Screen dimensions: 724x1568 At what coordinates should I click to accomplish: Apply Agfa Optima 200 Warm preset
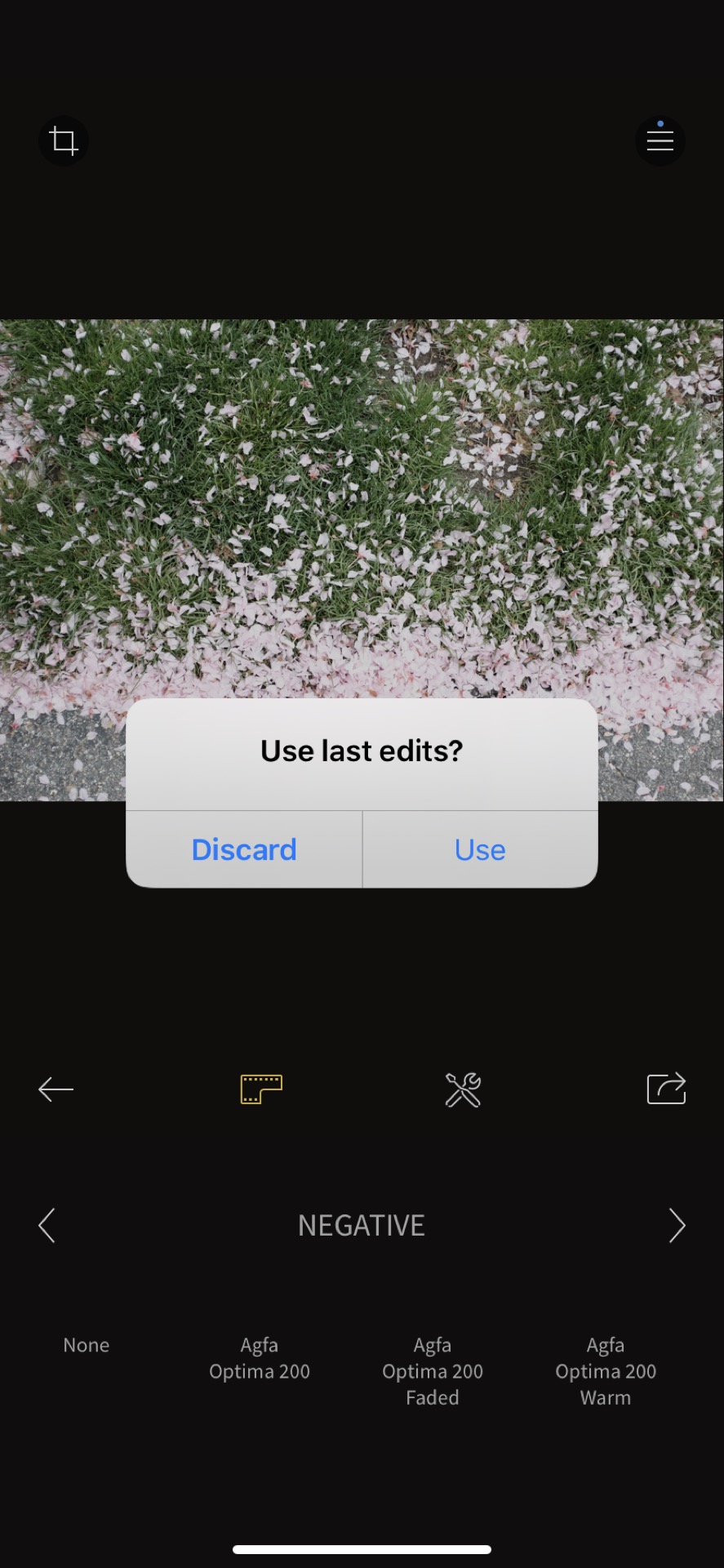pos(606,1371)
